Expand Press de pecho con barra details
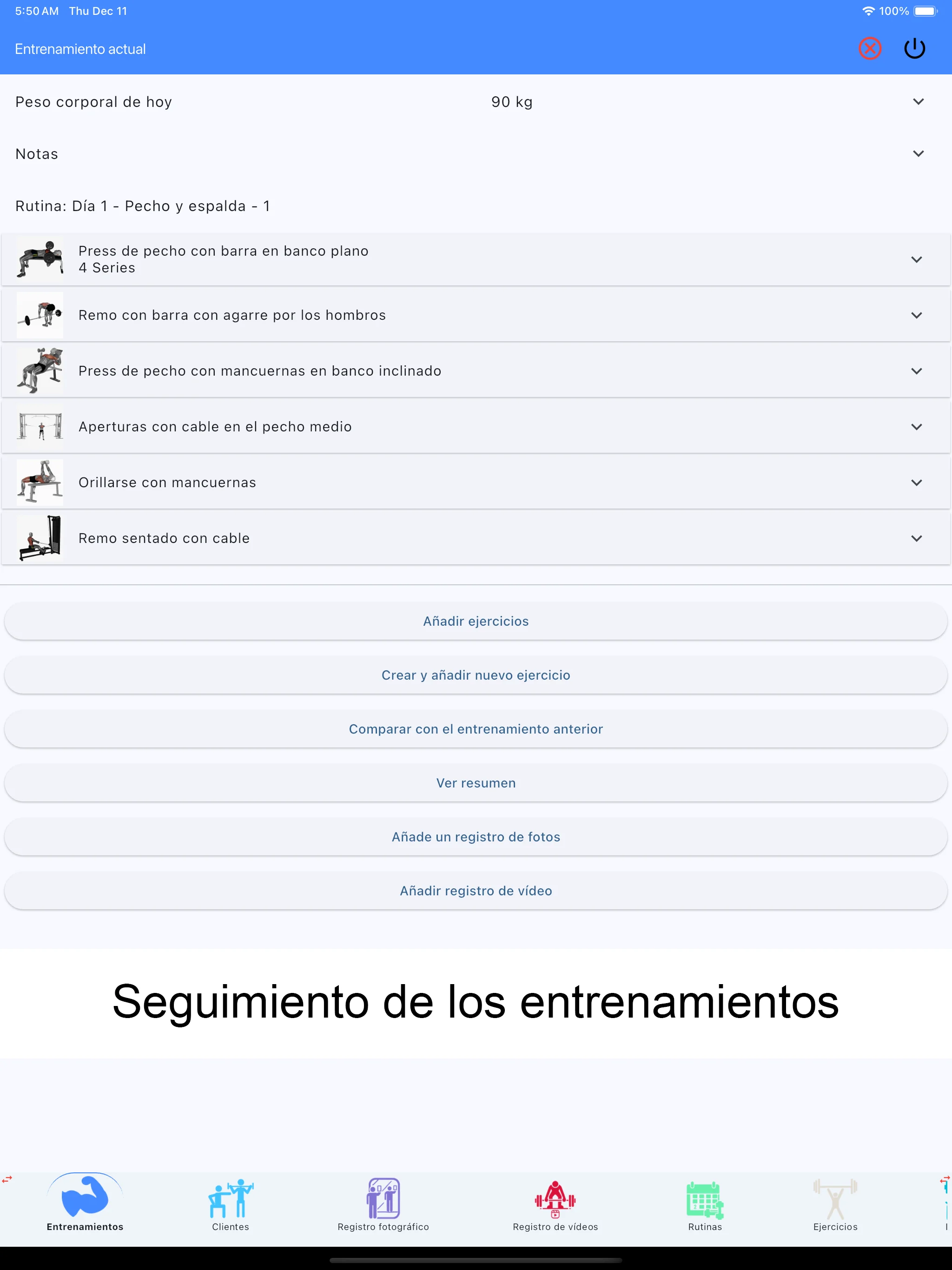Screen dimensions: 952x1270 coord(918,259)
